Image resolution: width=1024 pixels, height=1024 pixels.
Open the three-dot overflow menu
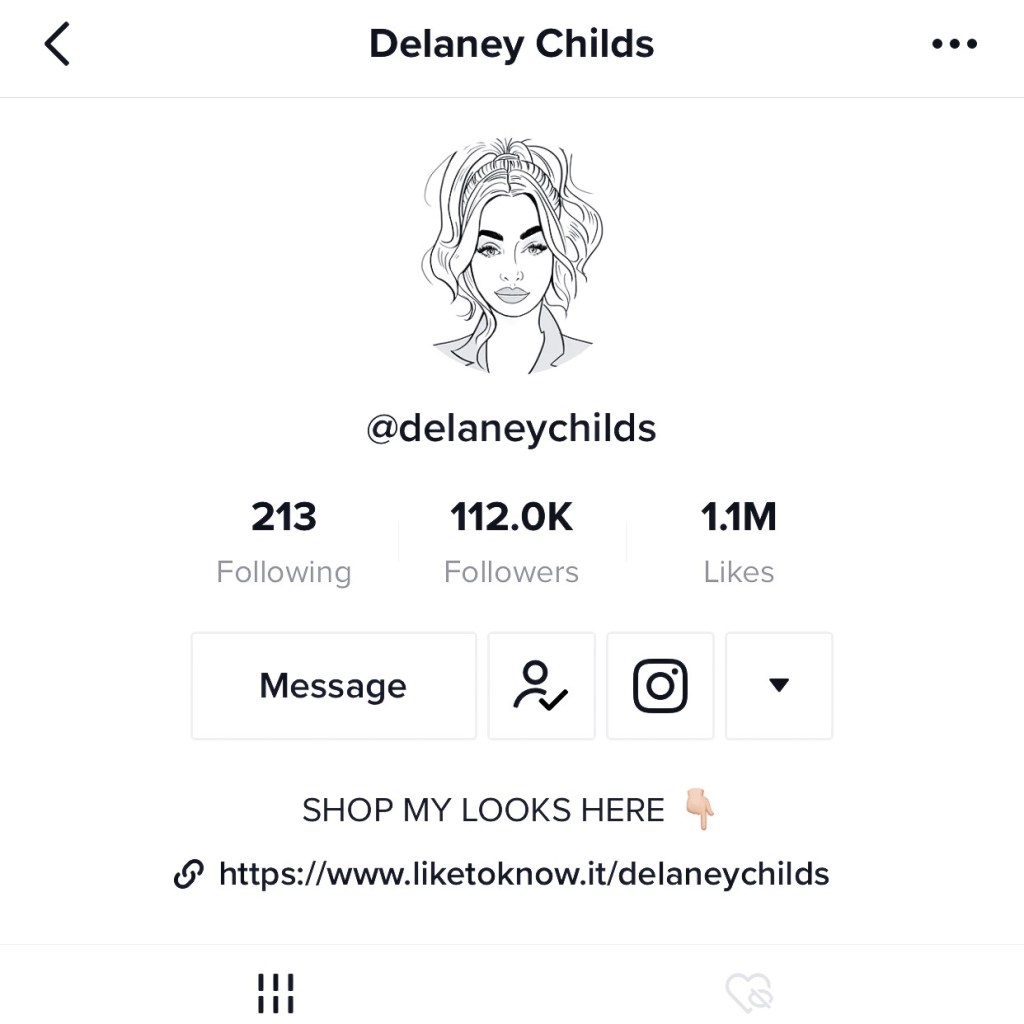click(x=953, y=44)
